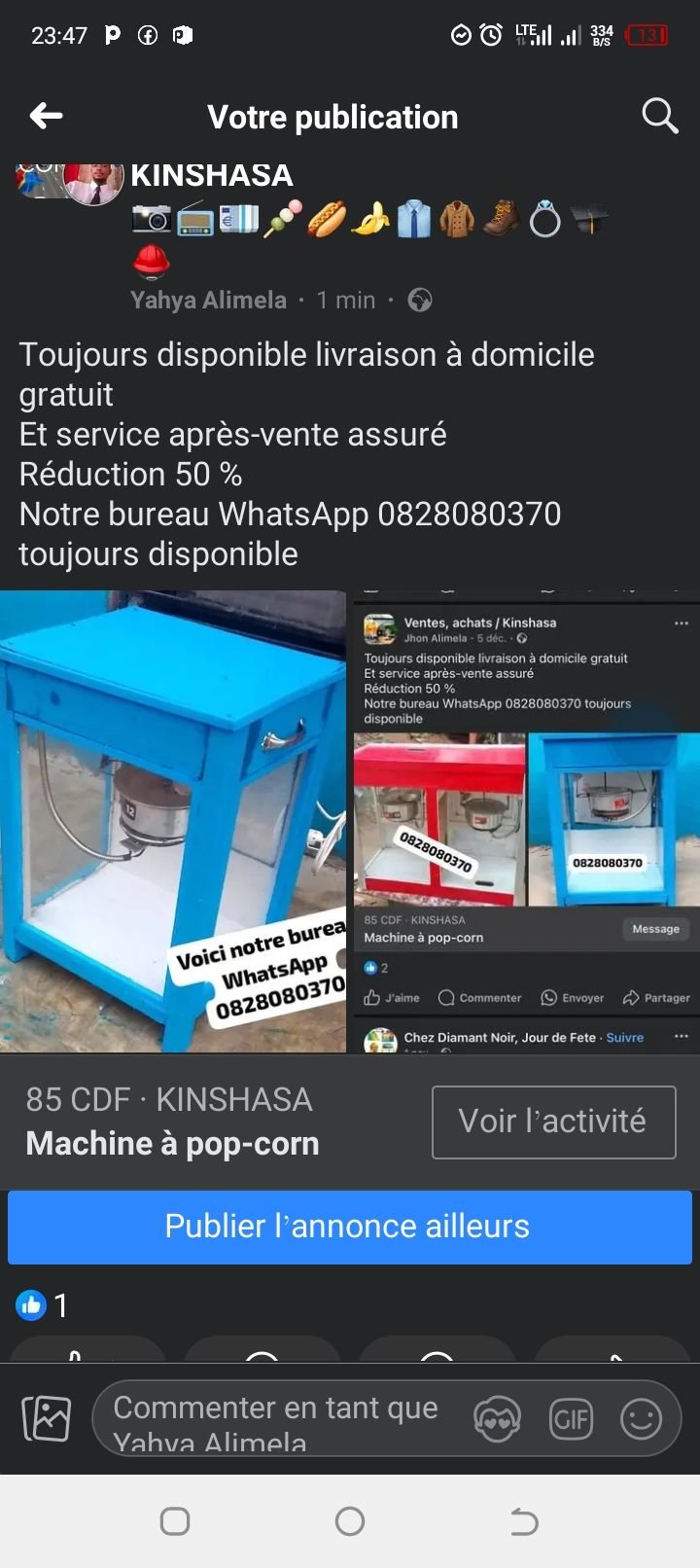Open Voir l'activité
700x1568 pixels.
click(x=553, y=1122)
